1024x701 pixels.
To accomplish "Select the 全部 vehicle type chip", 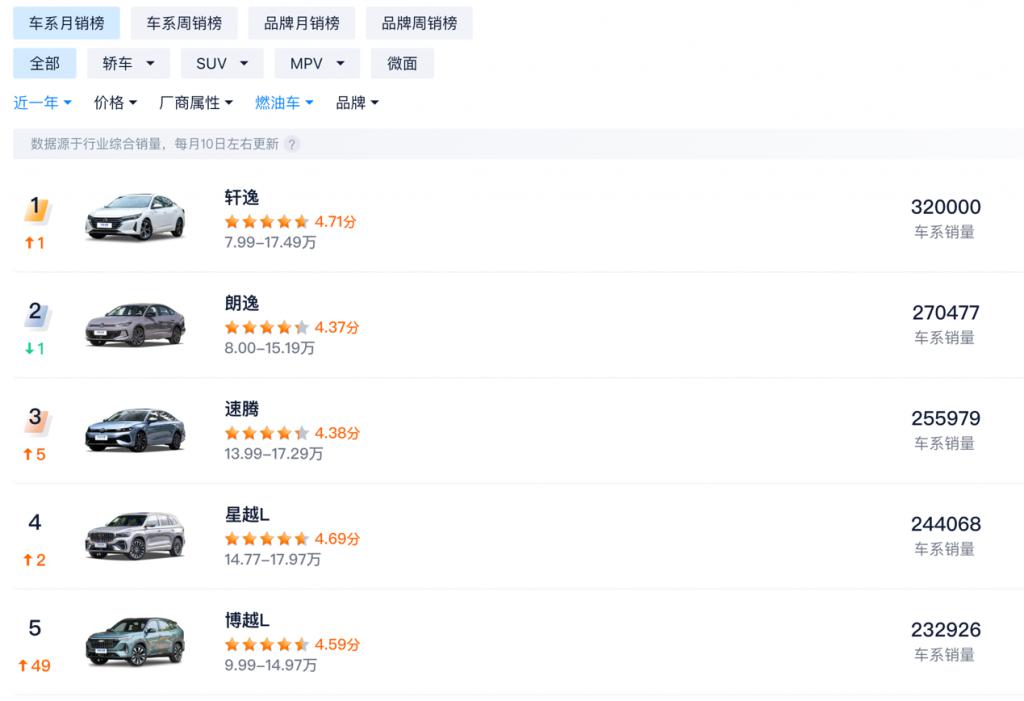I will point(44,63).
